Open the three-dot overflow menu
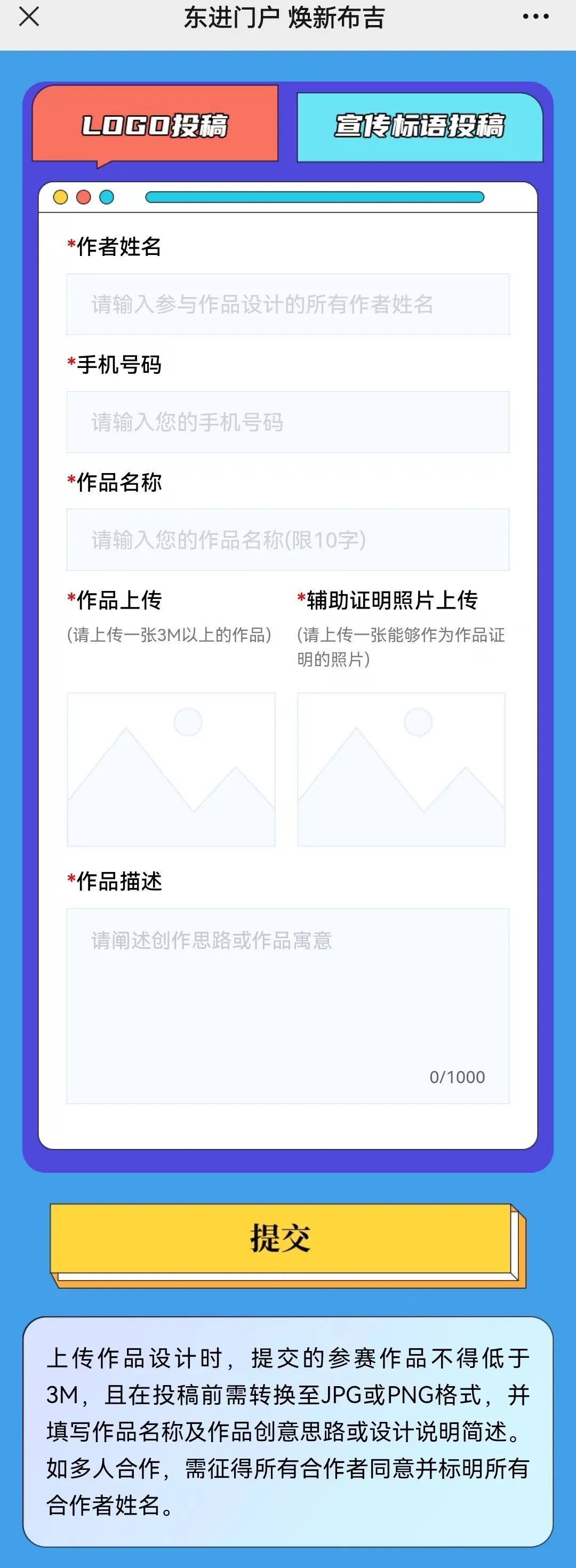The image size is (576, 1568). [535, 17]
